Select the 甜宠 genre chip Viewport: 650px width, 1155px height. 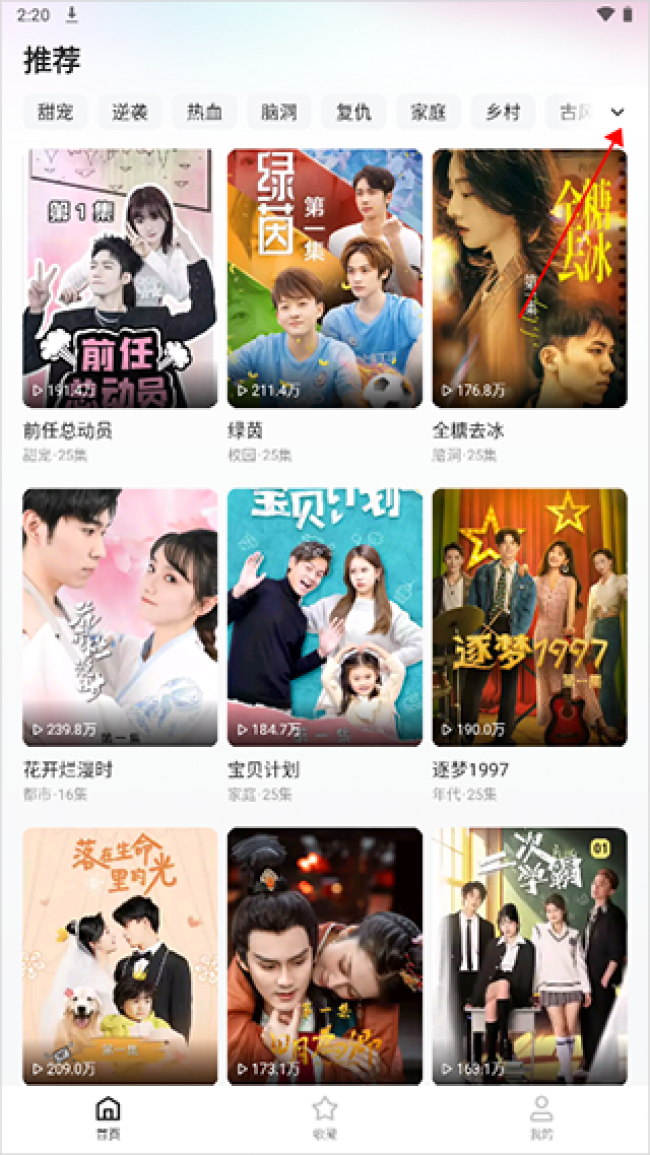tap(56, 112)
